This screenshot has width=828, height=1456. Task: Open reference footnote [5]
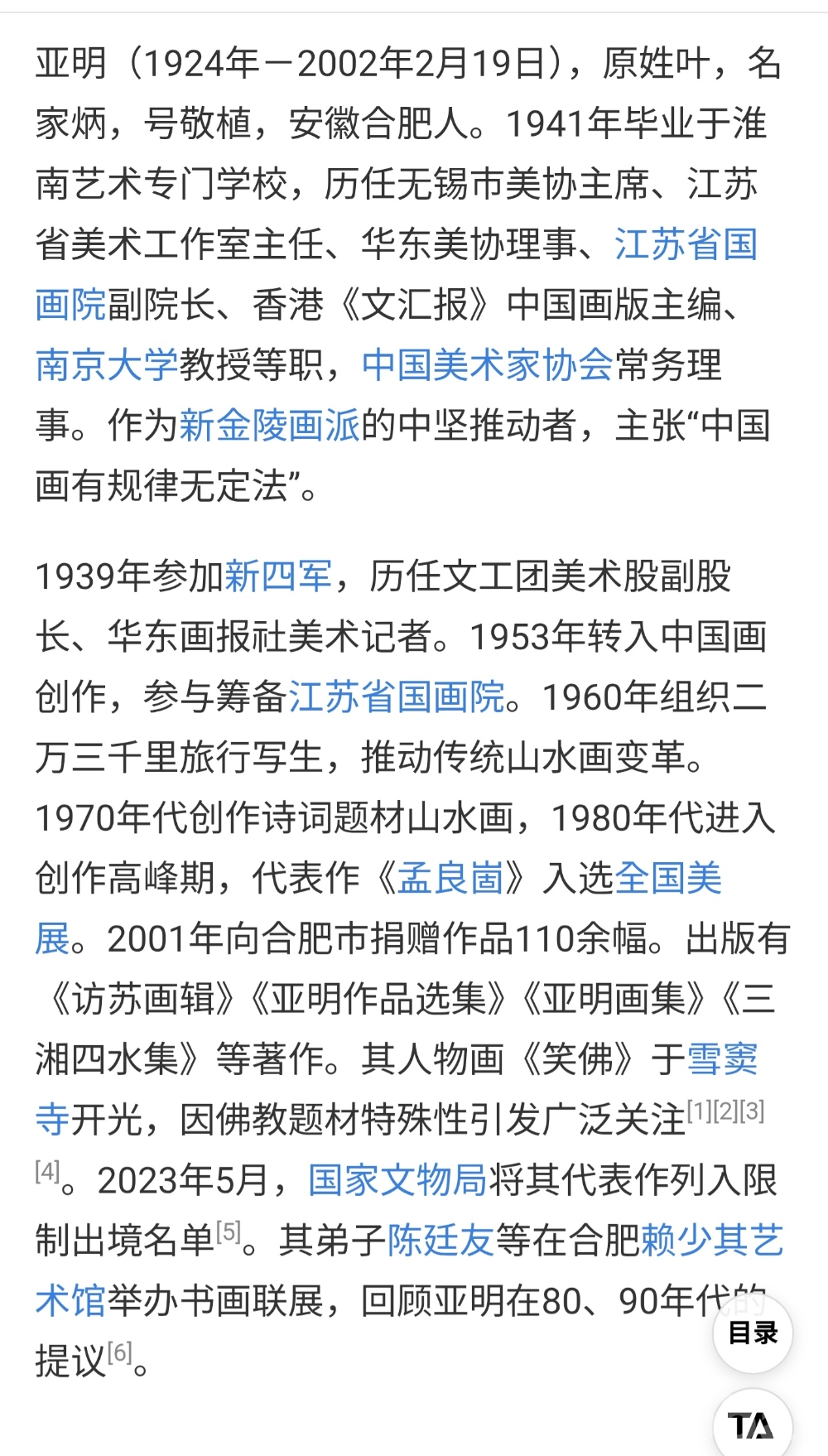coord(229,1232)
